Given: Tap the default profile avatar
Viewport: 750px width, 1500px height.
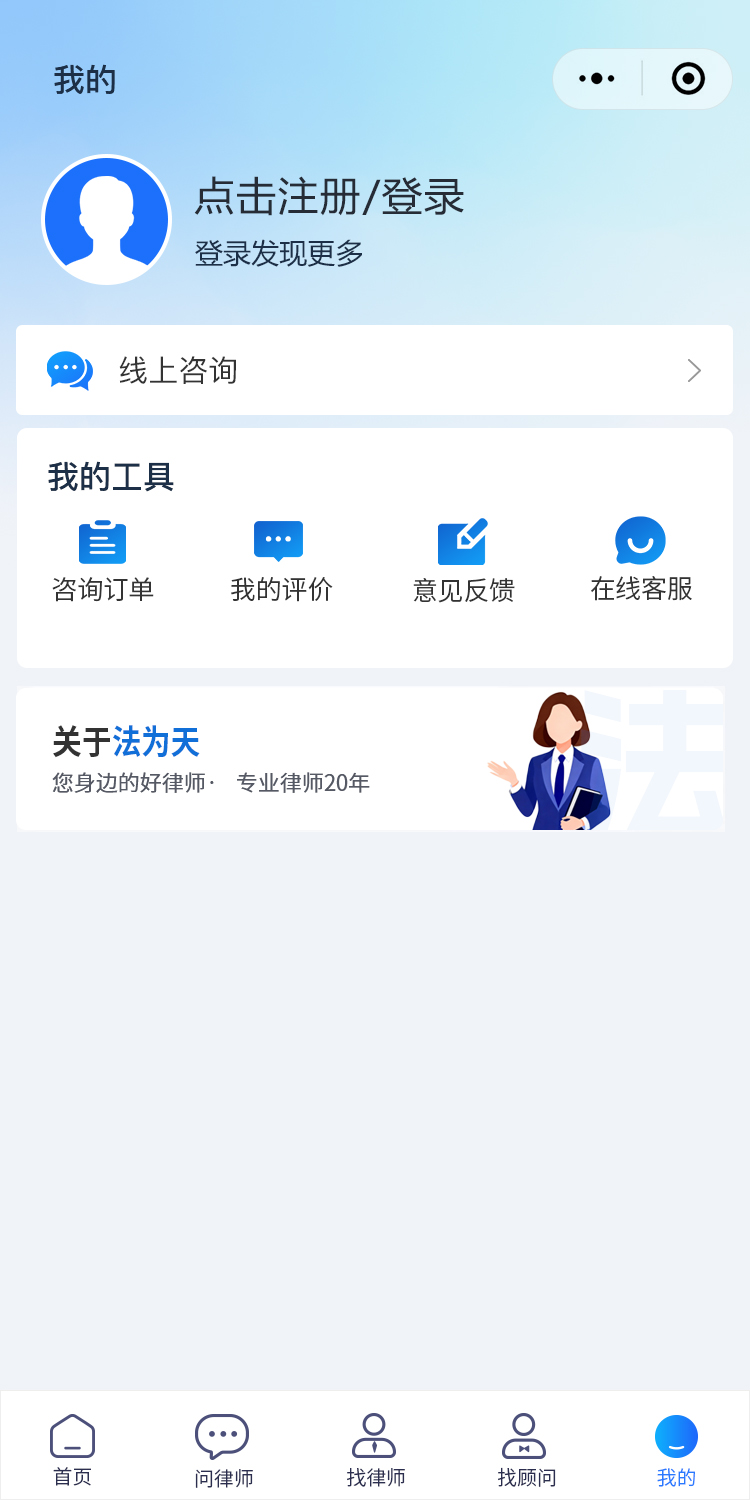Looking at the screenshot, I should point(106,220).
